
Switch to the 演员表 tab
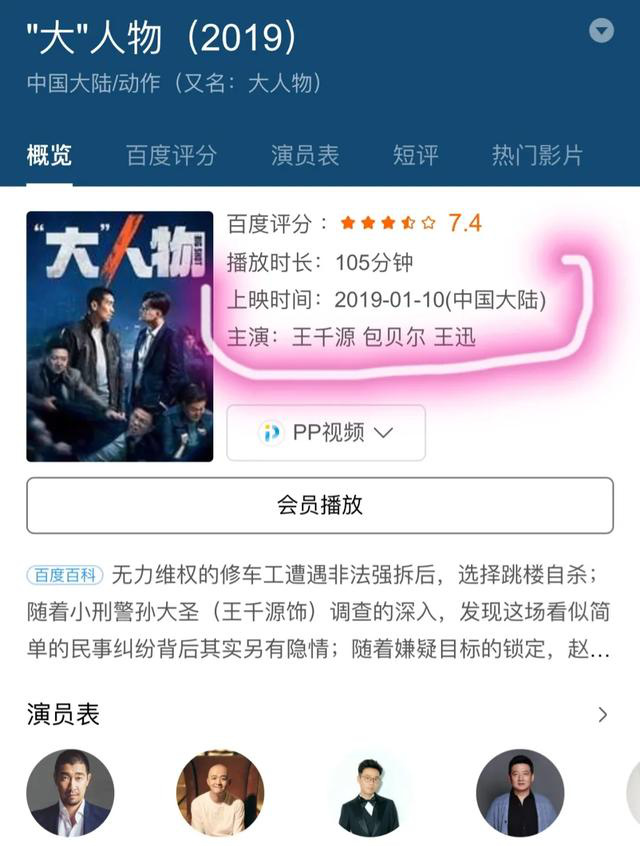point(305,155)
